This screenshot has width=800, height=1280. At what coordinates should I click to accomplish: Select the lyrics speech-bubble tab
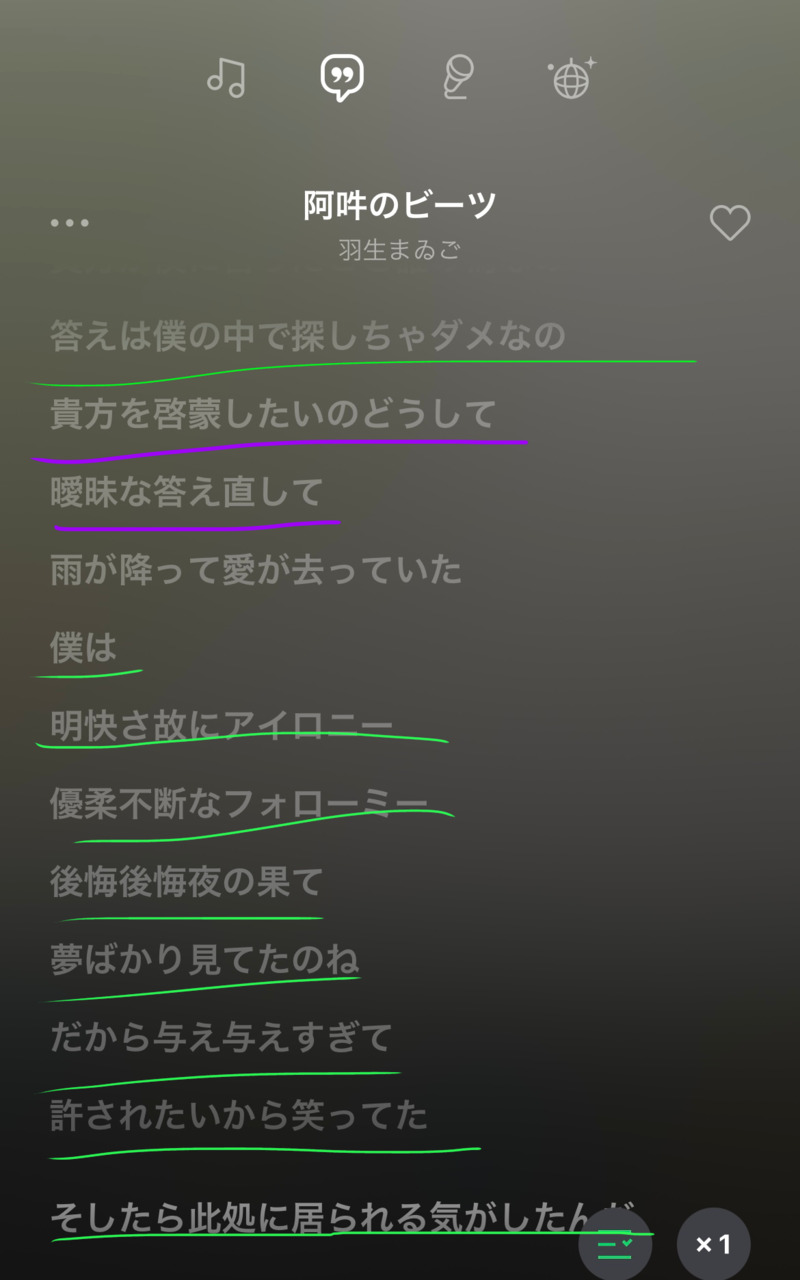tap(341, 77)
